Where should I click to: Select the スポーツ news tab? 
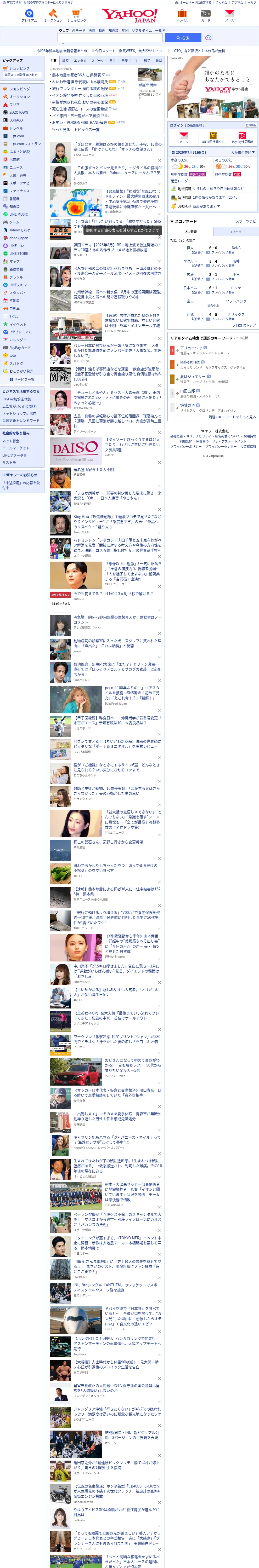98,61
